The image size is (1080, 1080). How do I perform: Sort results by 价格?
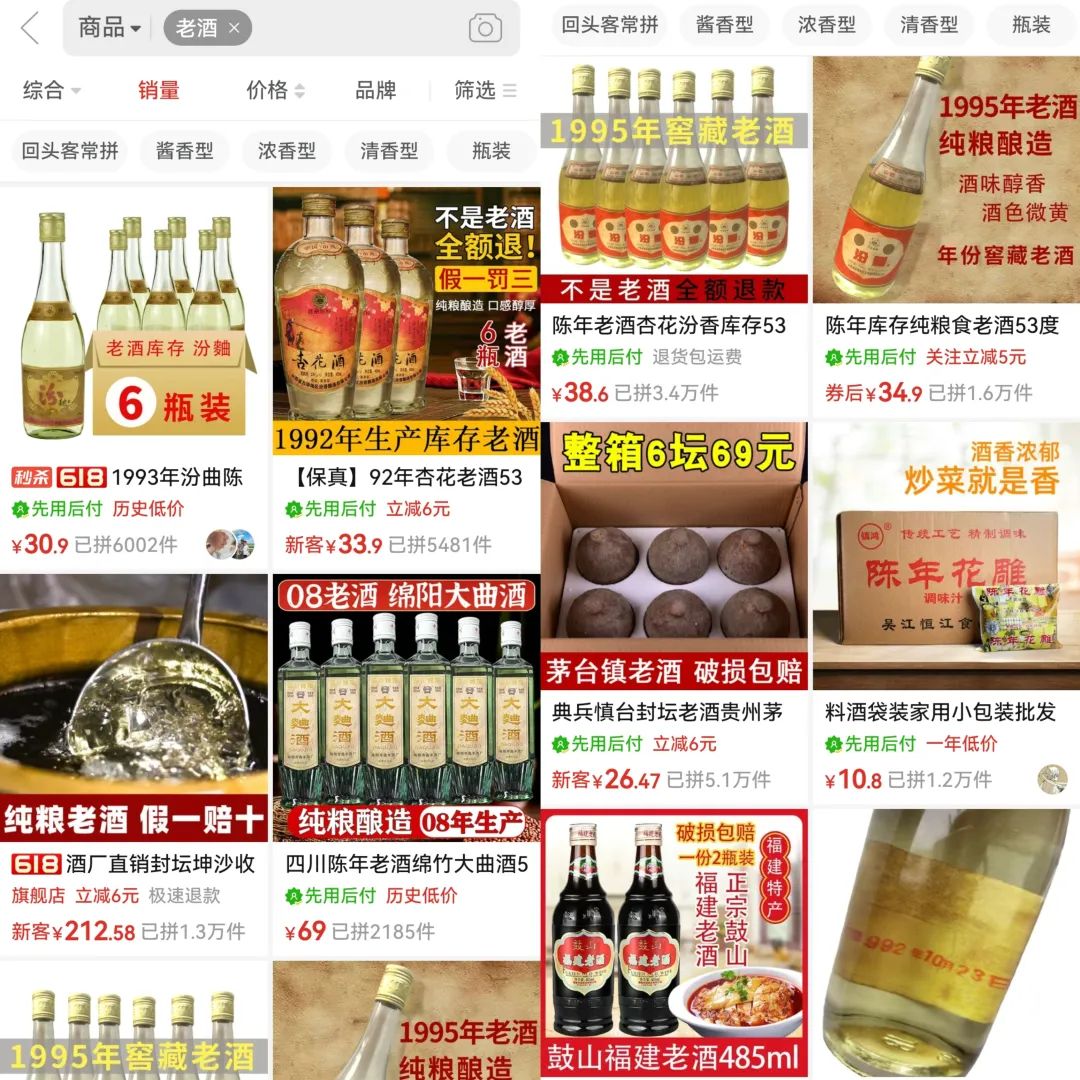coord(274,90)
